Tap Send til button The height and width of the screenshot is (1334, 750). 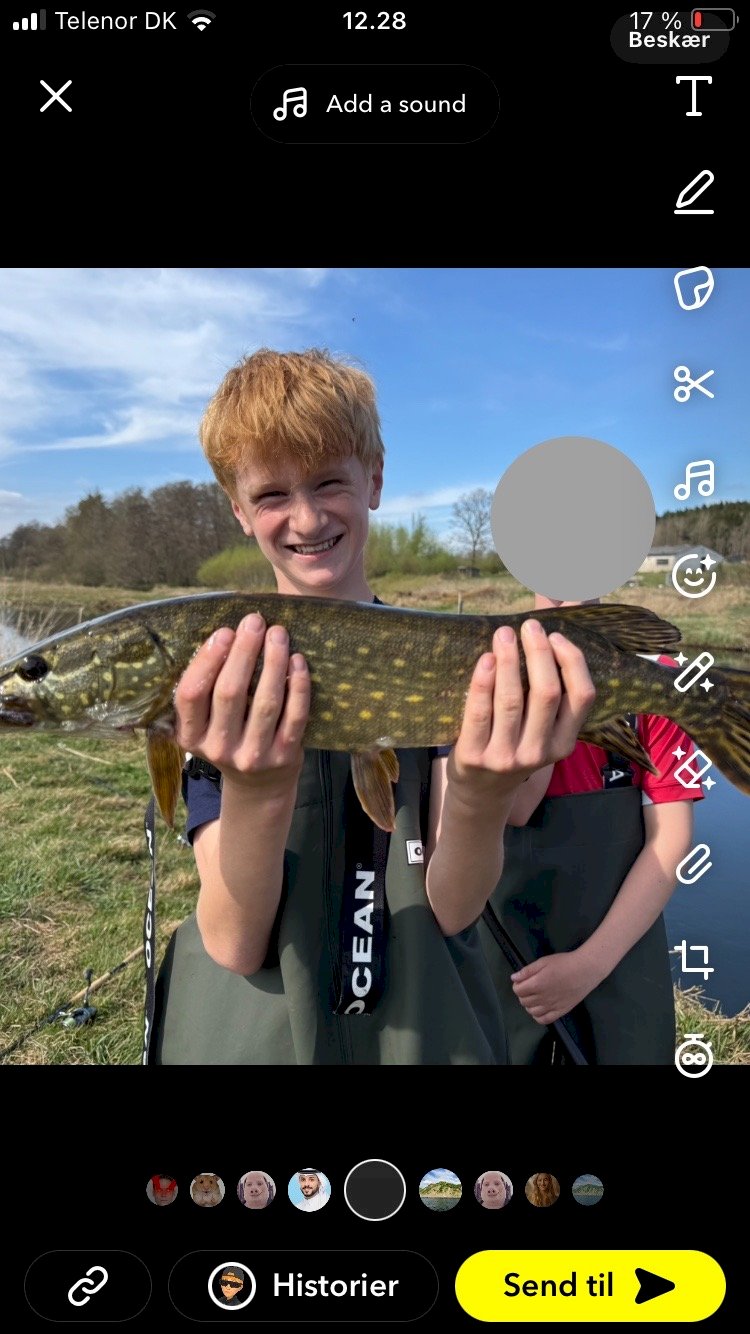590,1286
